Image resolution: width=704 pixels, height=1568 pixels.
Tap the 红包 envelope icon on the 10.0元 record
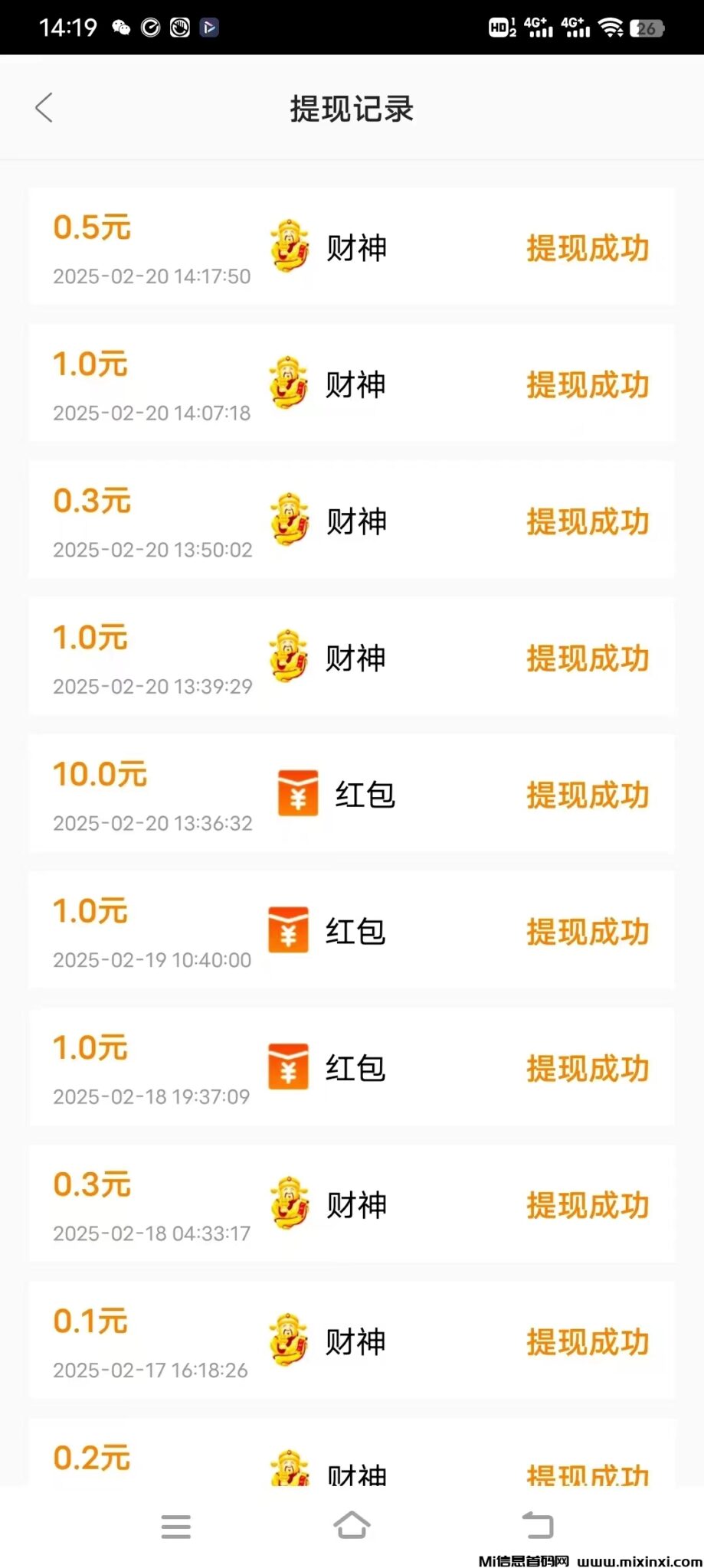point(298,794)
